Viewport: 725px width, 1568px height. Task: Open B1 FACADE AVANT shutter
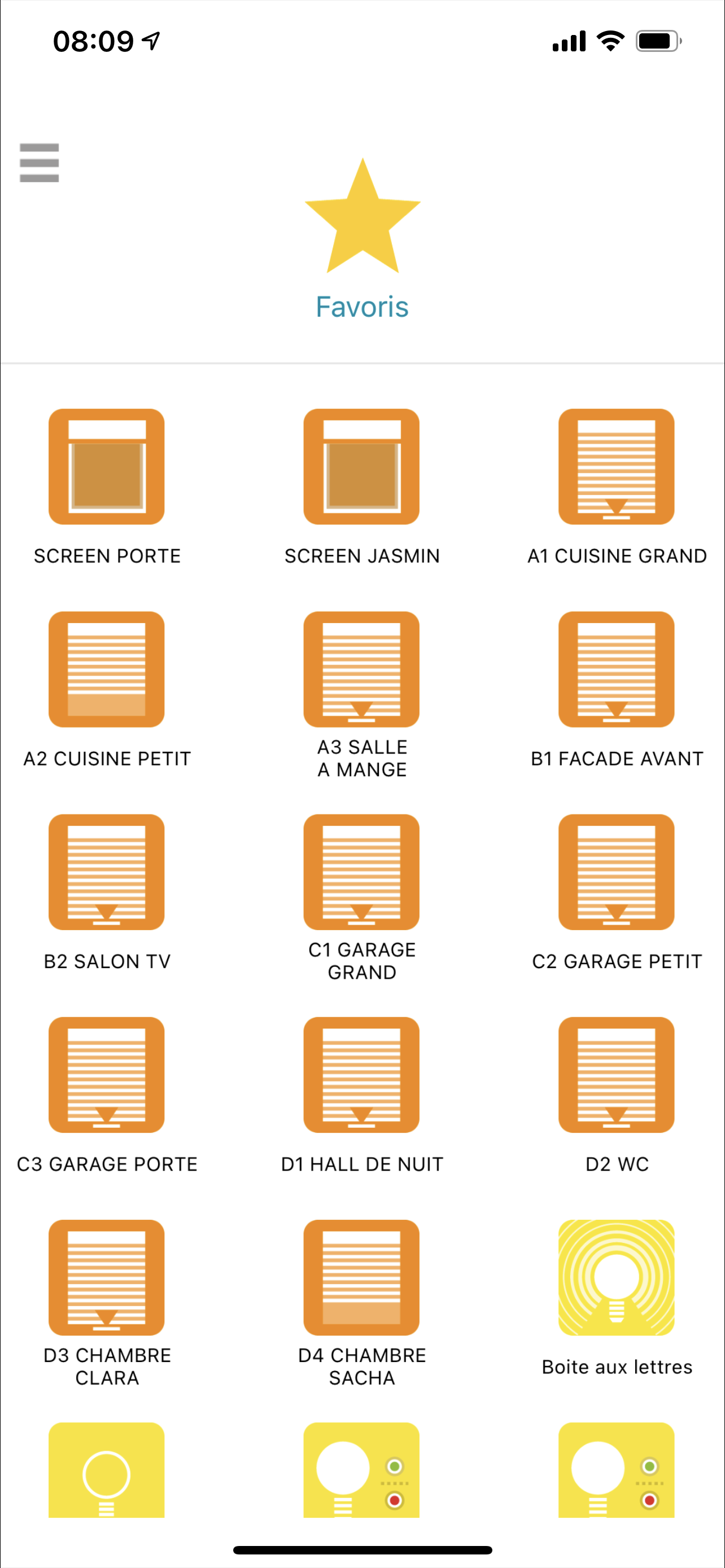616,669
